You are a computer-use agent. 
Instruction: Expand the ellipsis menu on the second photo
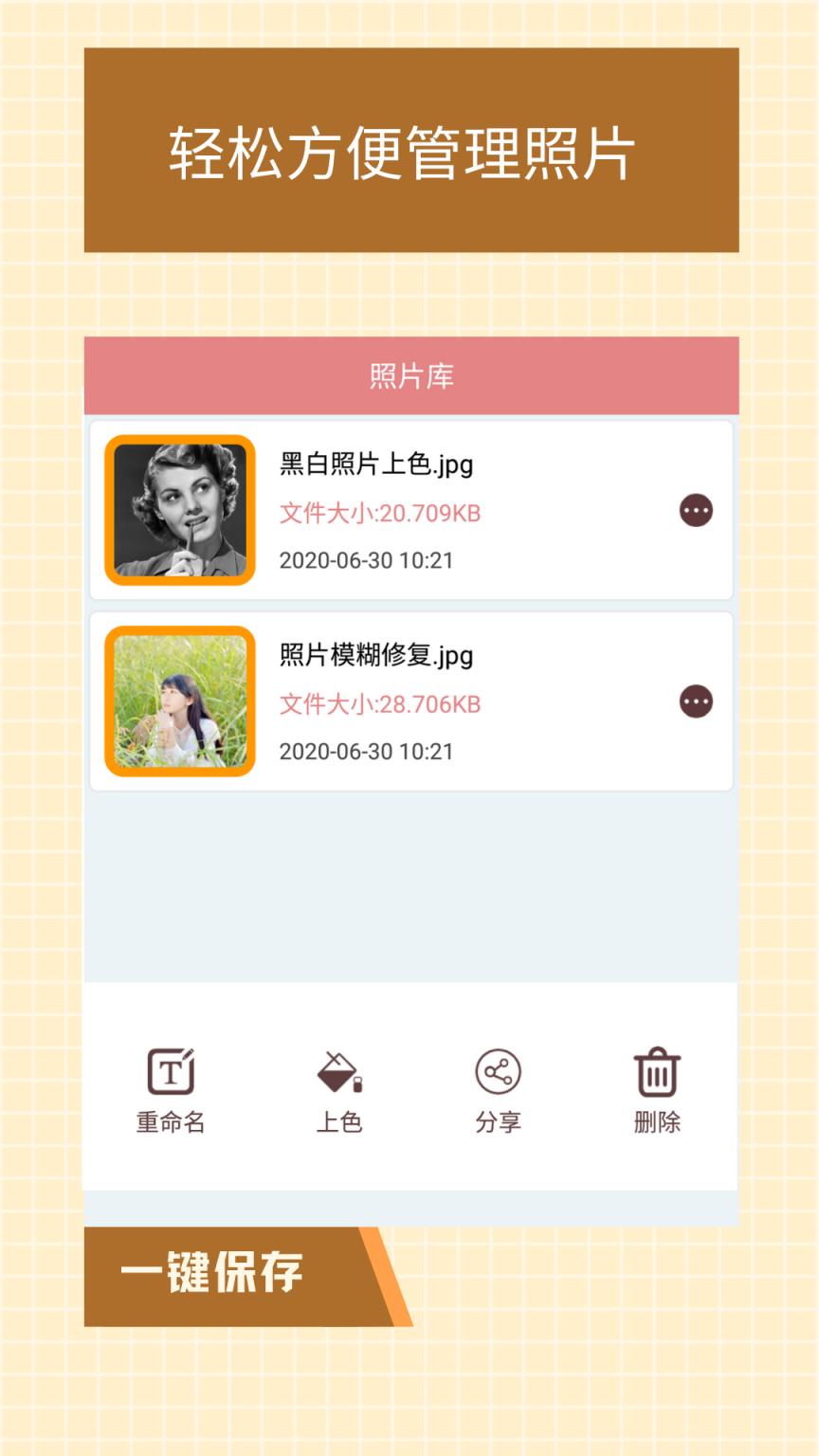(x=695, y=700)
